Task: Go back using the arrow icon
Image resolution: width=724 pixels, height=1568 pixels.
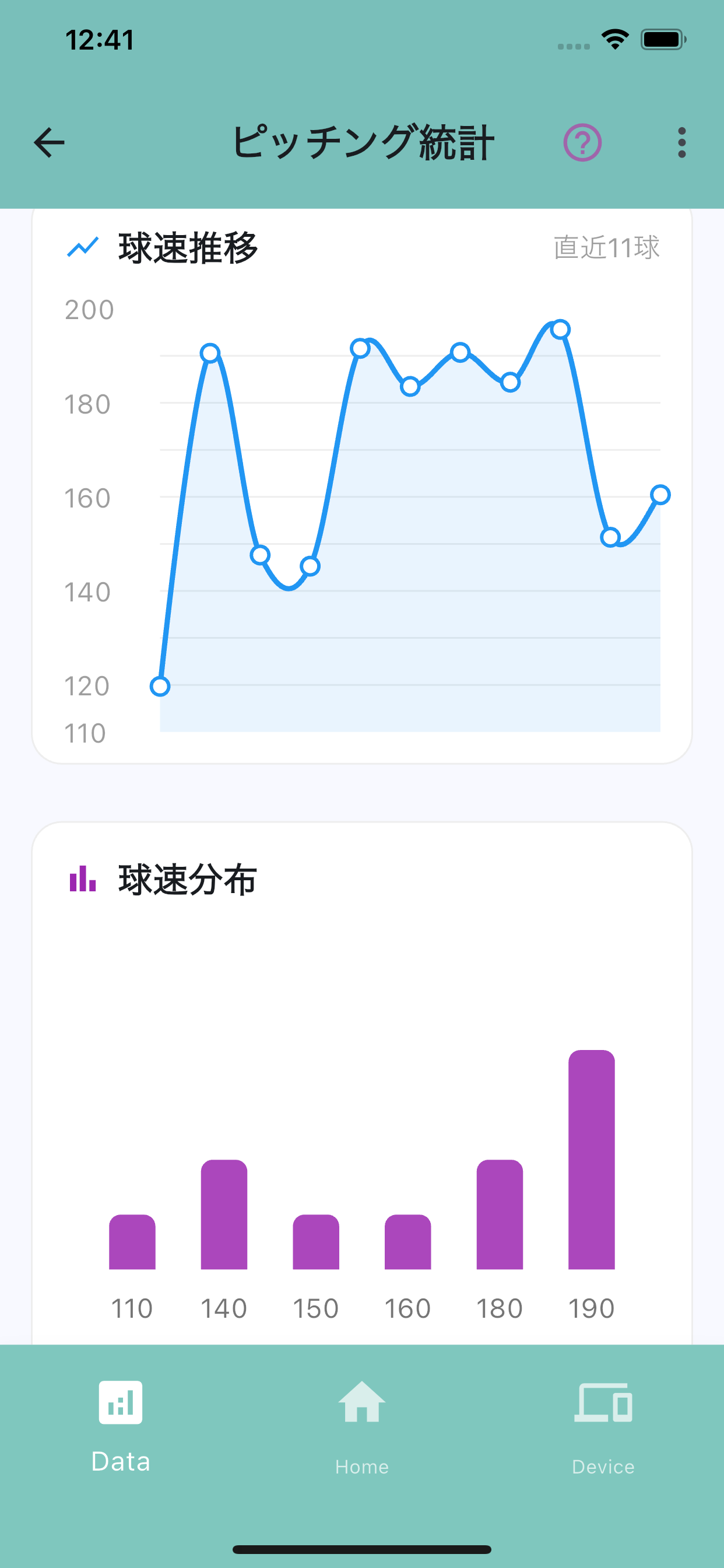Action: [48, 142]
